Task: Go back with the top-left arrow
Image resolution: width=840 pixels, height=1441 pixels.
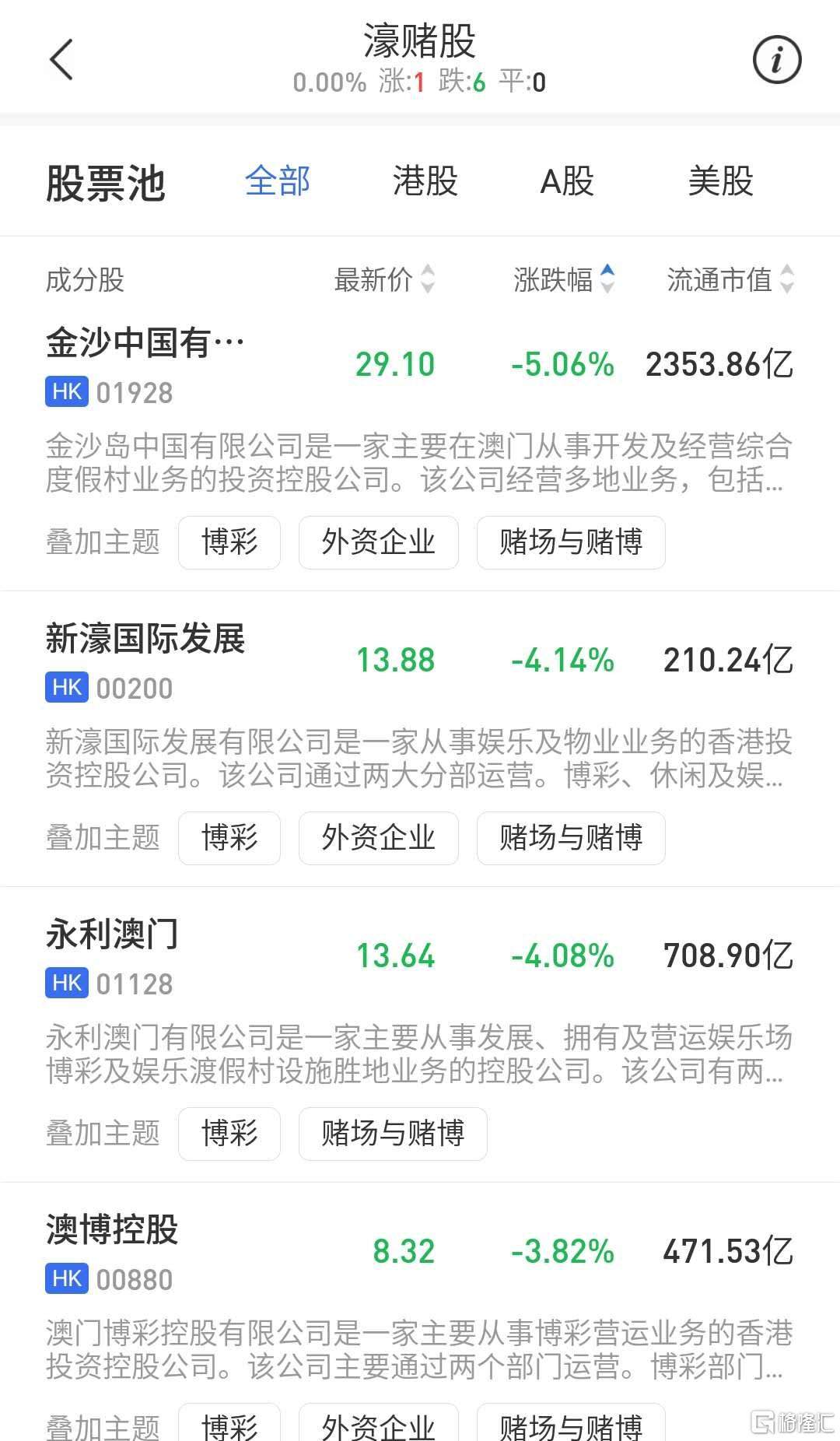Action: point(61,59)
